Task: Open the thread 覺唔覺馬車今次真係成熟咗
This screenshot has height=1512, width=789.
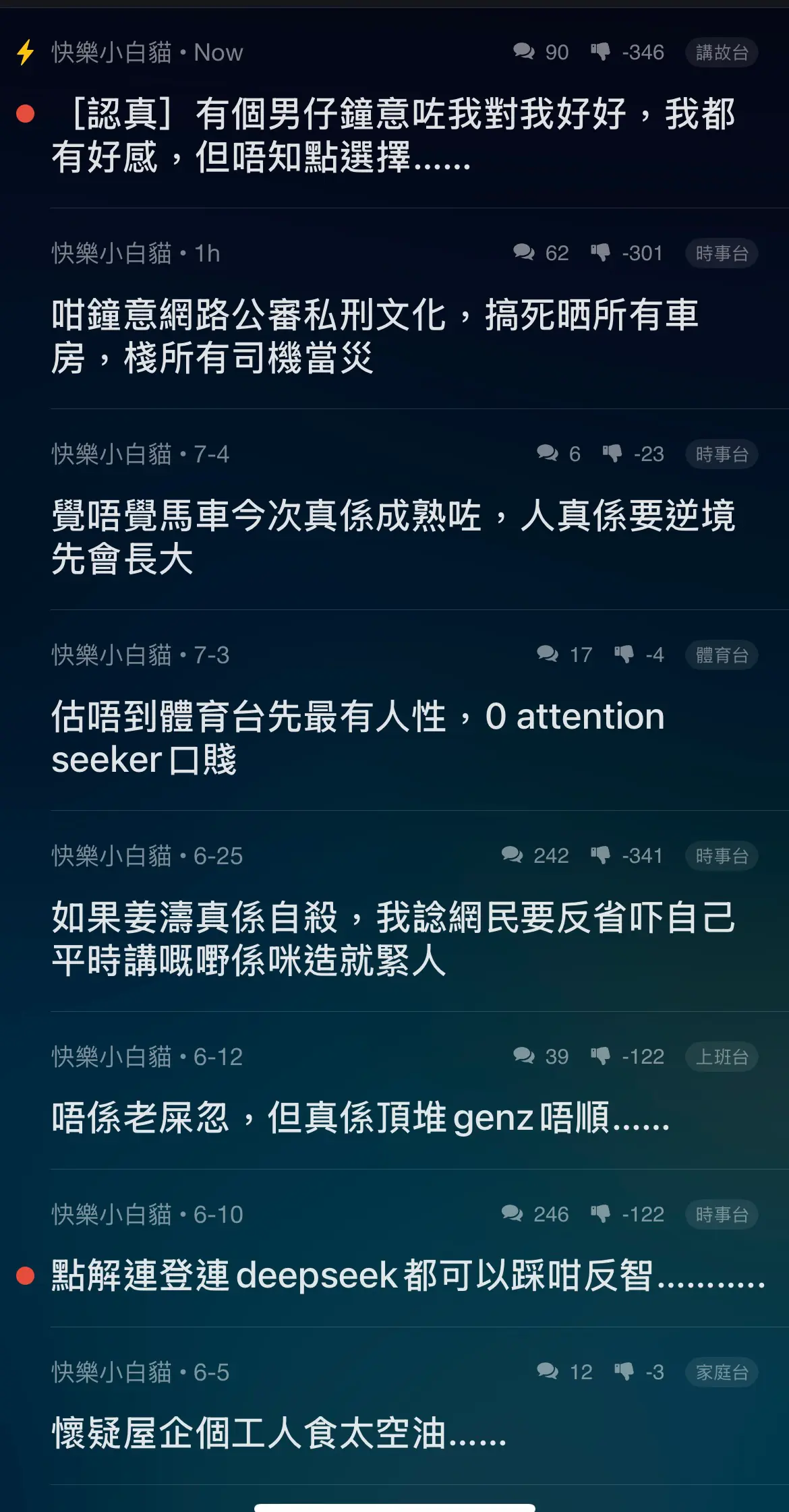Action: (394, 537)
